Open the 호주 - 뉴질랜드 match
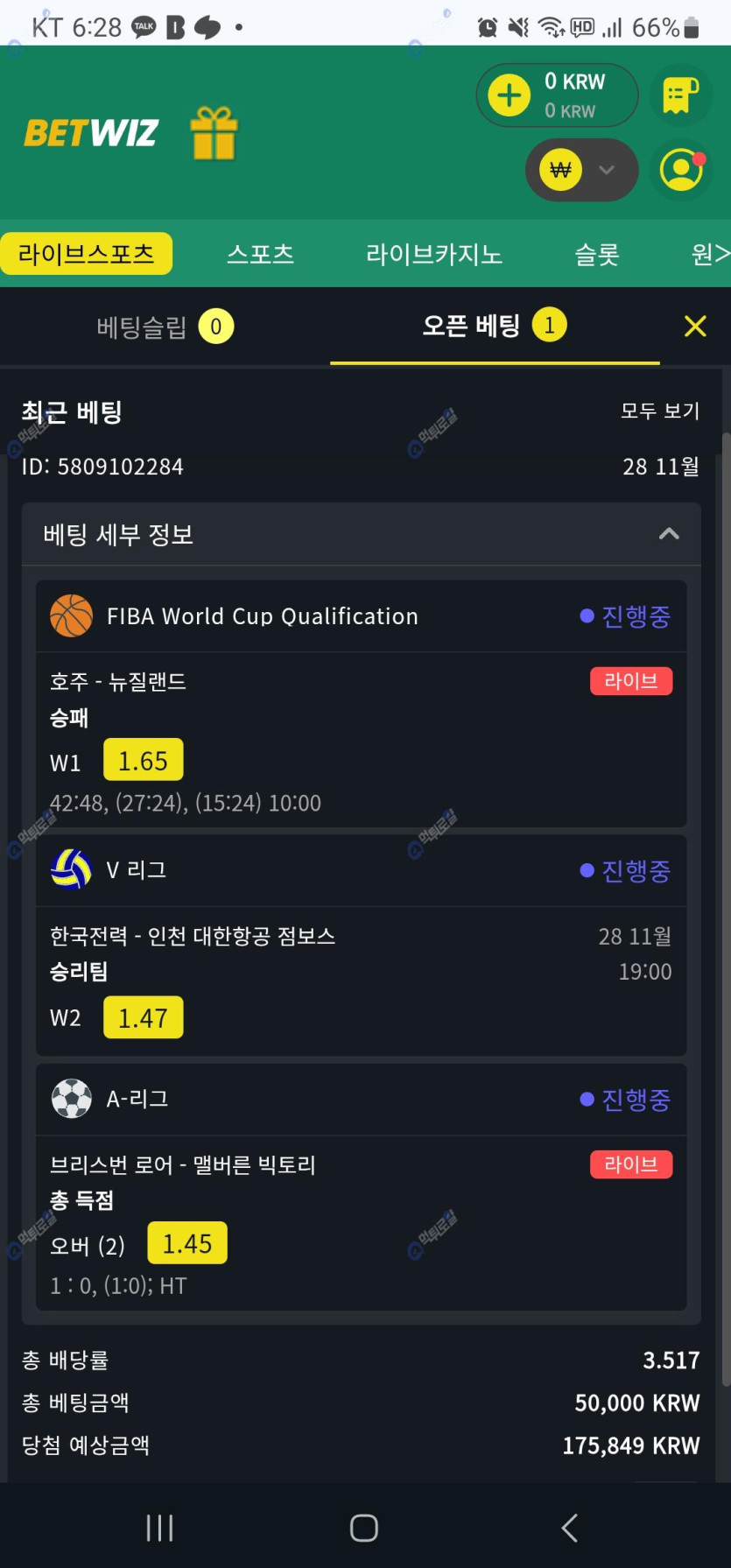This screenshot has height=1568, width=731. (118, 681)
